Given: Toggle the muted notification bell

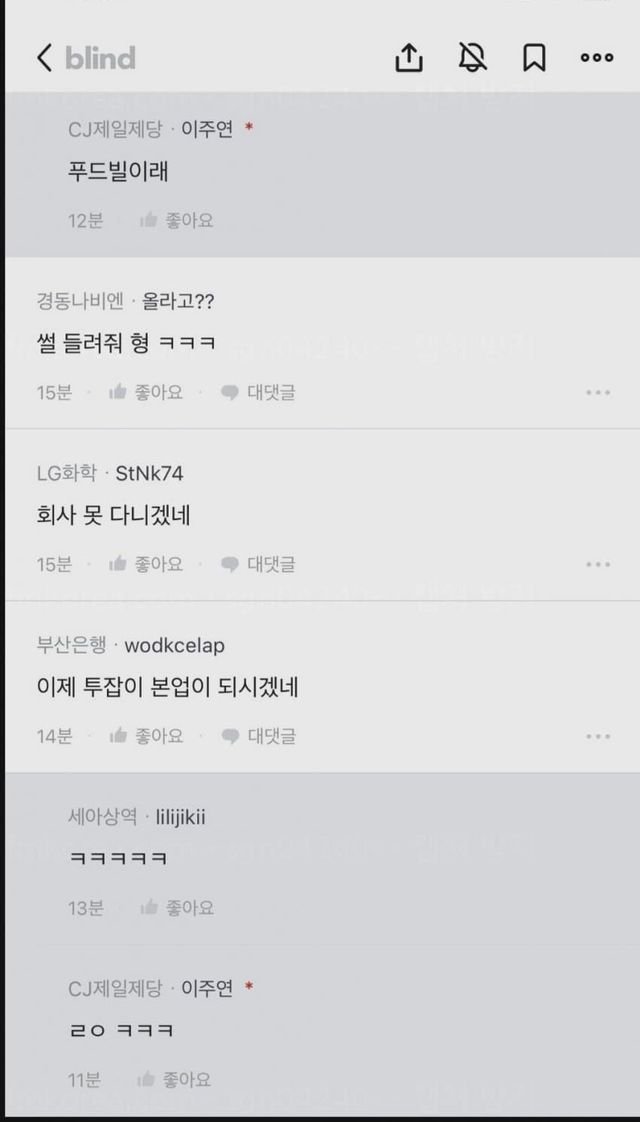Looking at the screenshot, I should [472, 58].
